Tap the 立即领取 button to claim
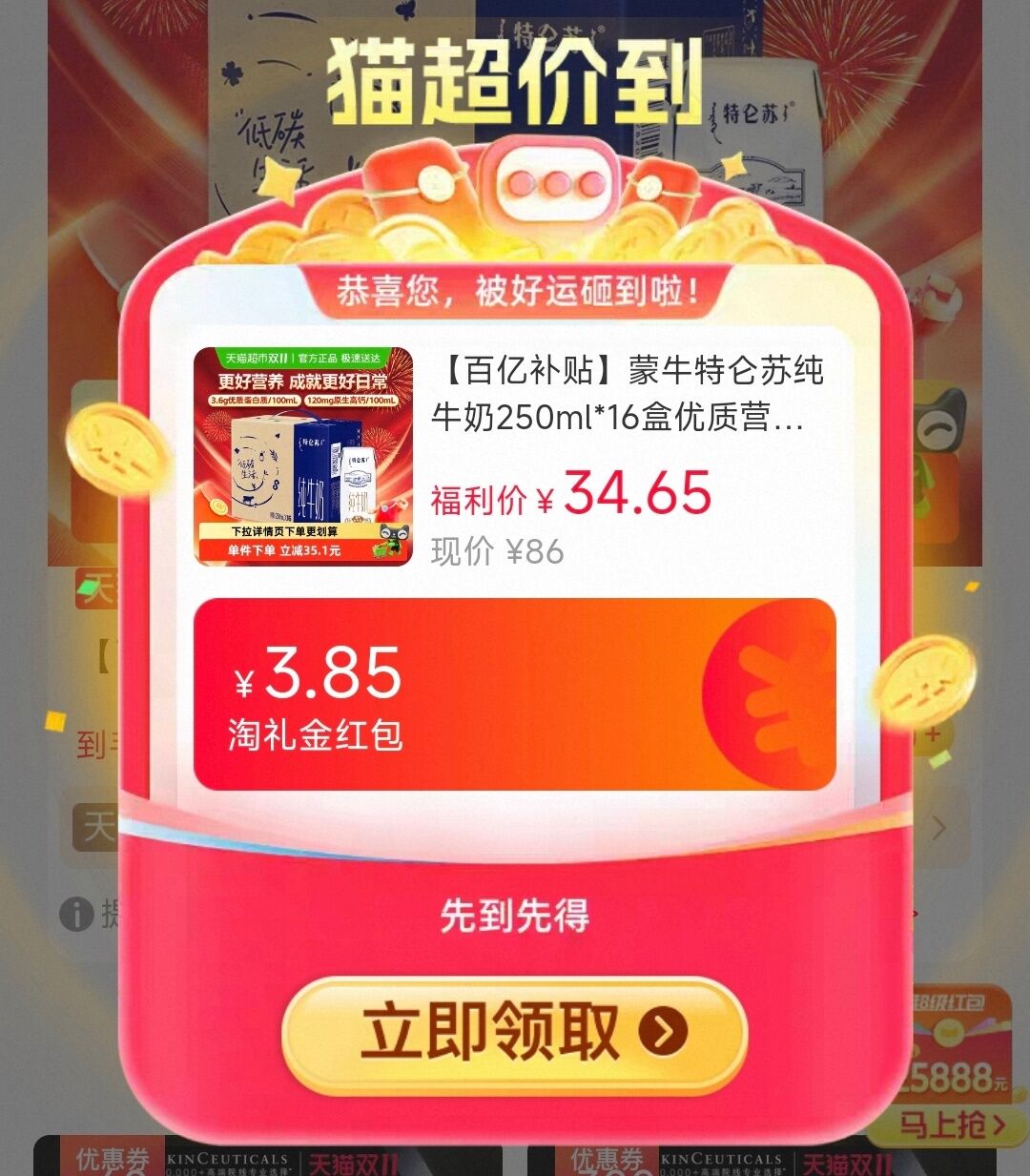Screen dimensions: 1030x1176 click(x=514, y=1034)
